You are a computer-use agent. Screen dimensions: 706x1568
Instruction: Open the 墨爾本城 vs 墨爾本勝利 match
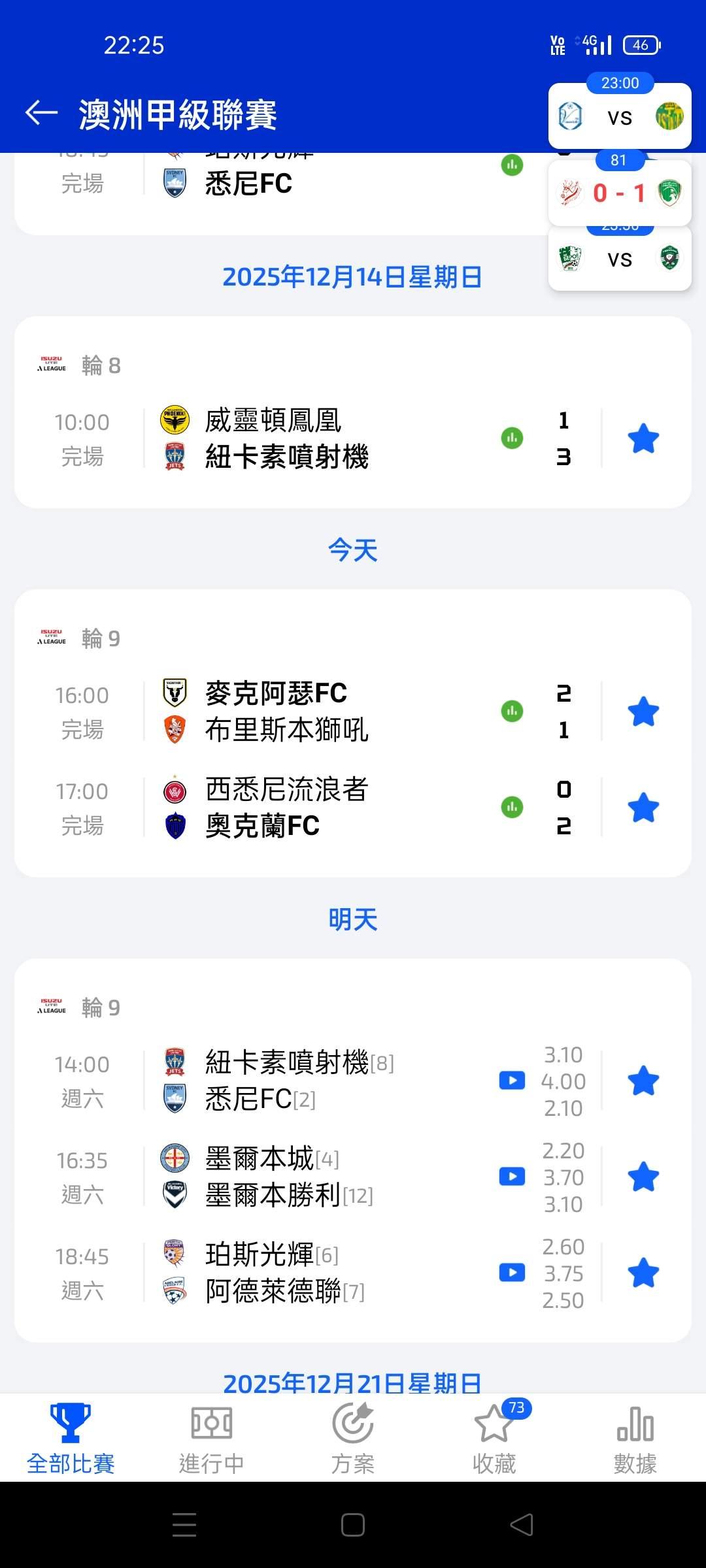pos(288,1177)
